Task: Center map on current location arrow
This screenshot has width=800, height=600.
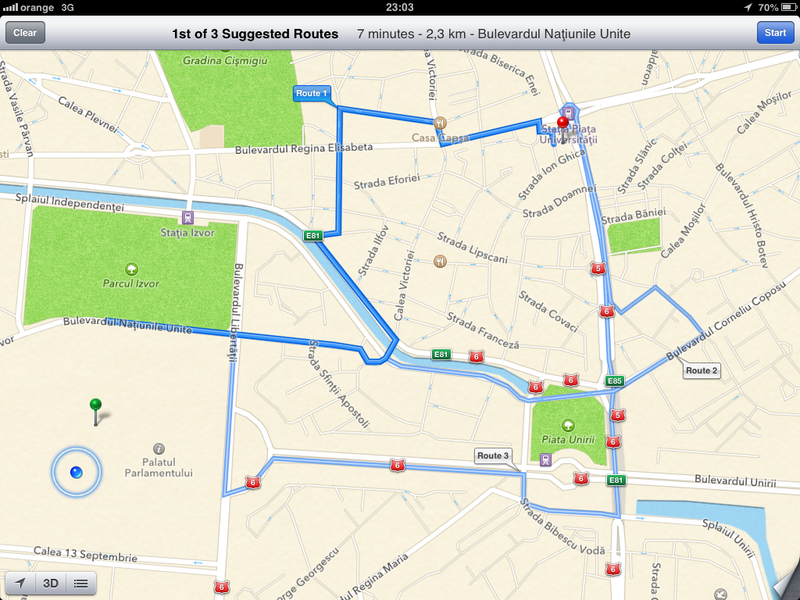Action: click(x=19, y=583)
